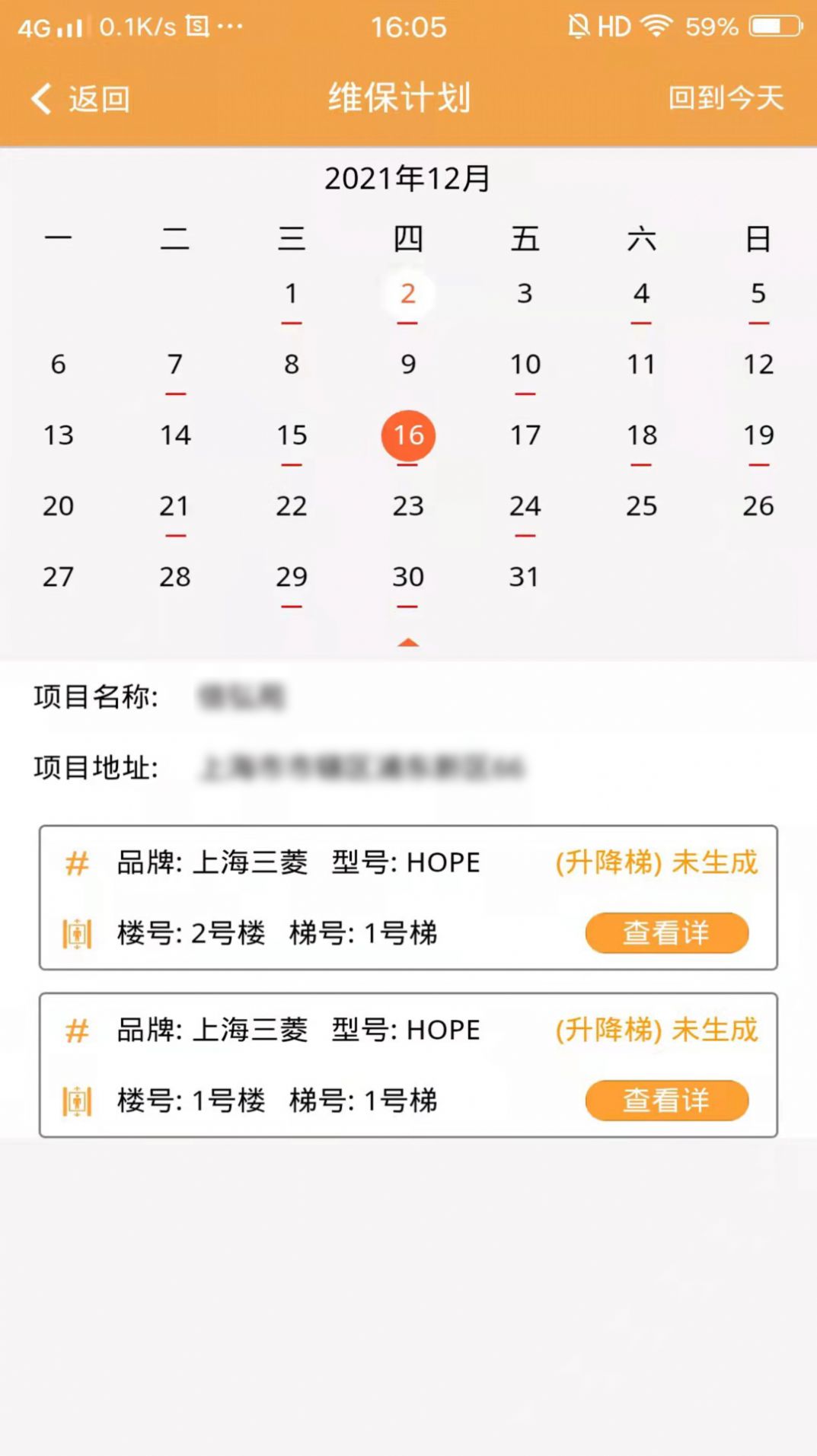View details for 2号楼 1号梯

click(x=666, y=933)
